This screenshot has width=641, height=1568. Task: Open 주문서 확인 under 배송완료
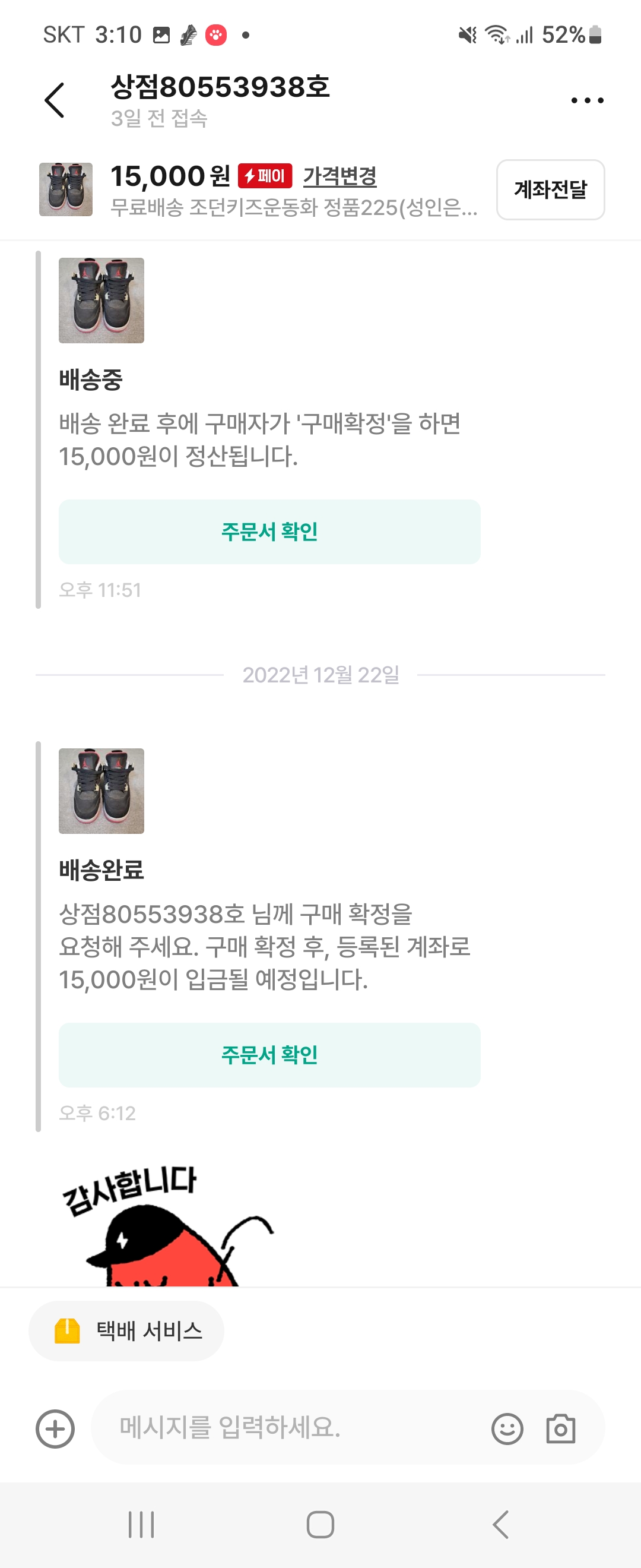[x=269, y=1054]
